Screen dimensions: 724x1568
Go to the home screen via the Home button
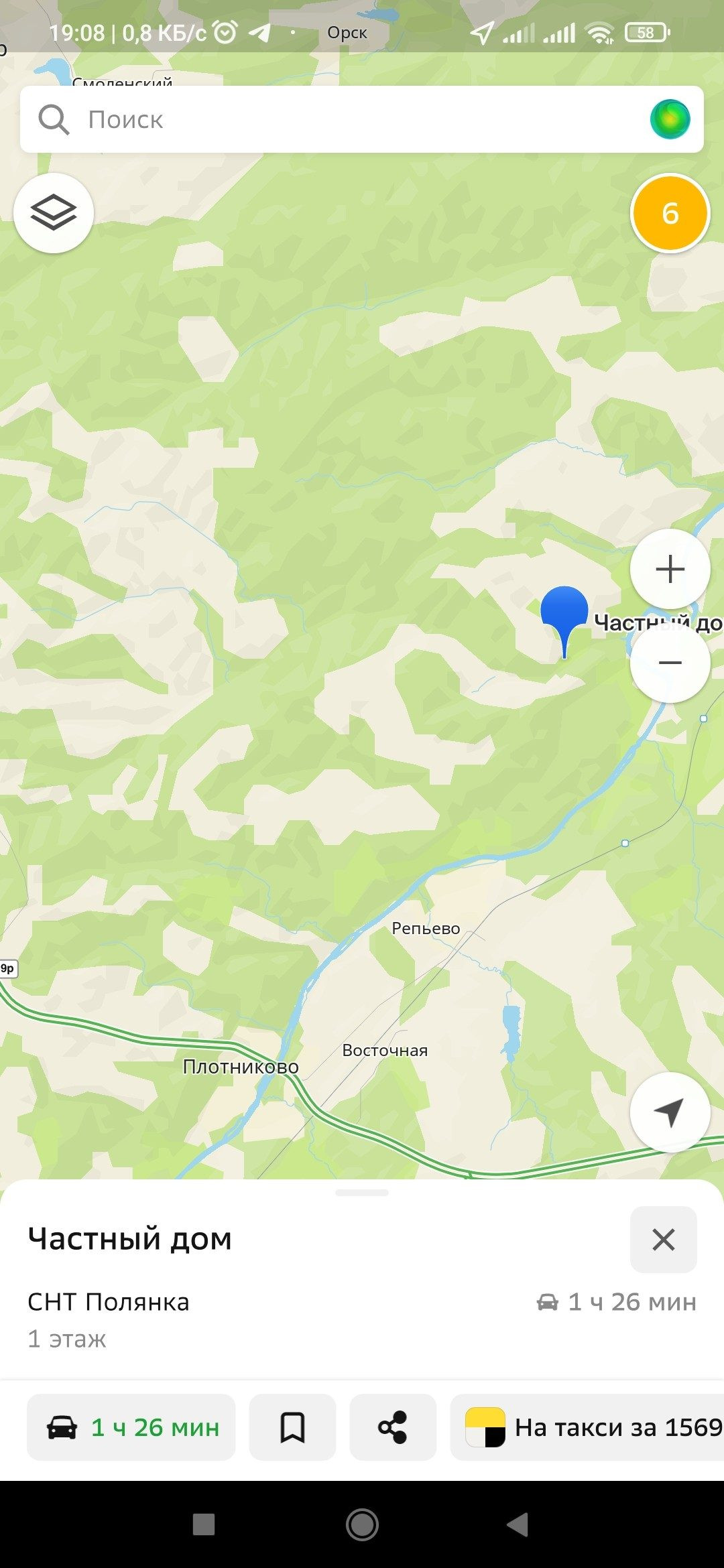coord(362,1524)
